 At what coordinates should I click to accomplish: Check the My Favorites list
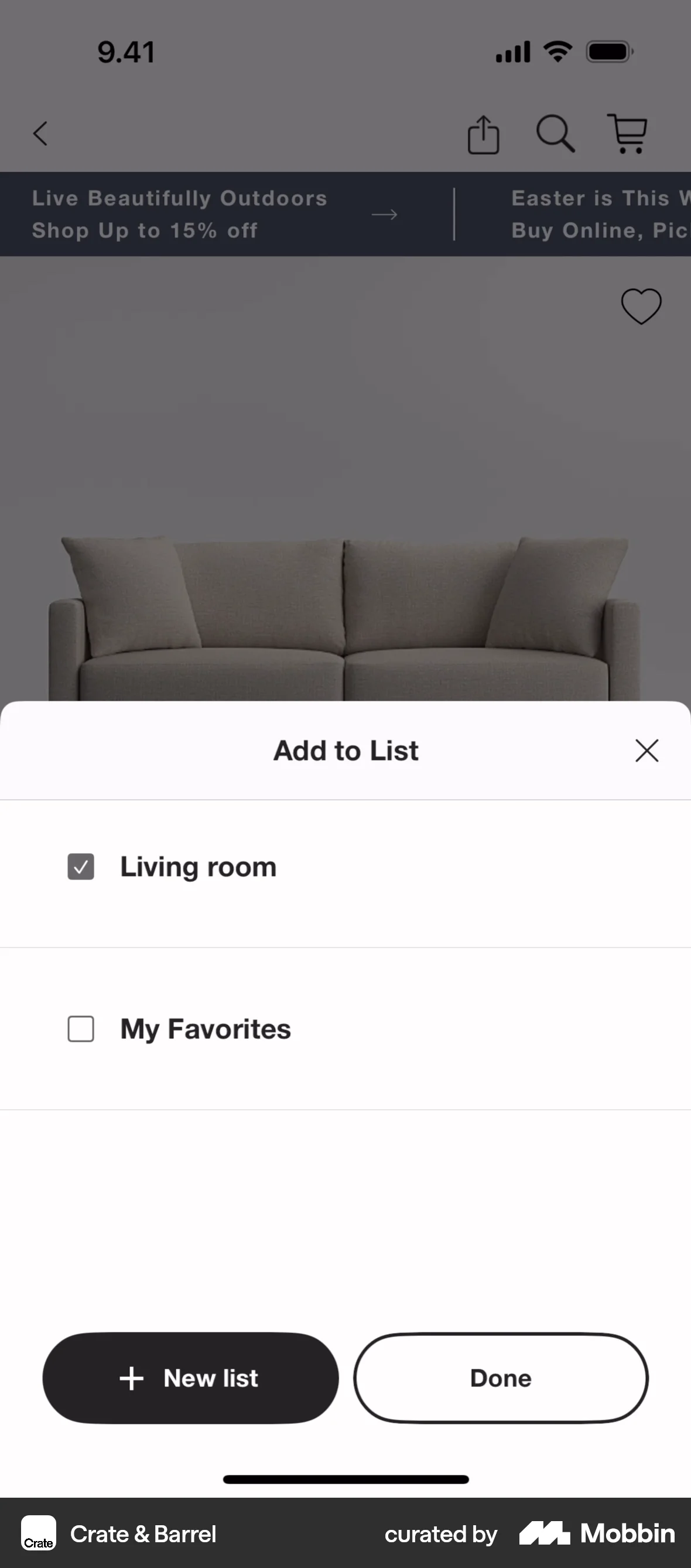point(80,1029)
